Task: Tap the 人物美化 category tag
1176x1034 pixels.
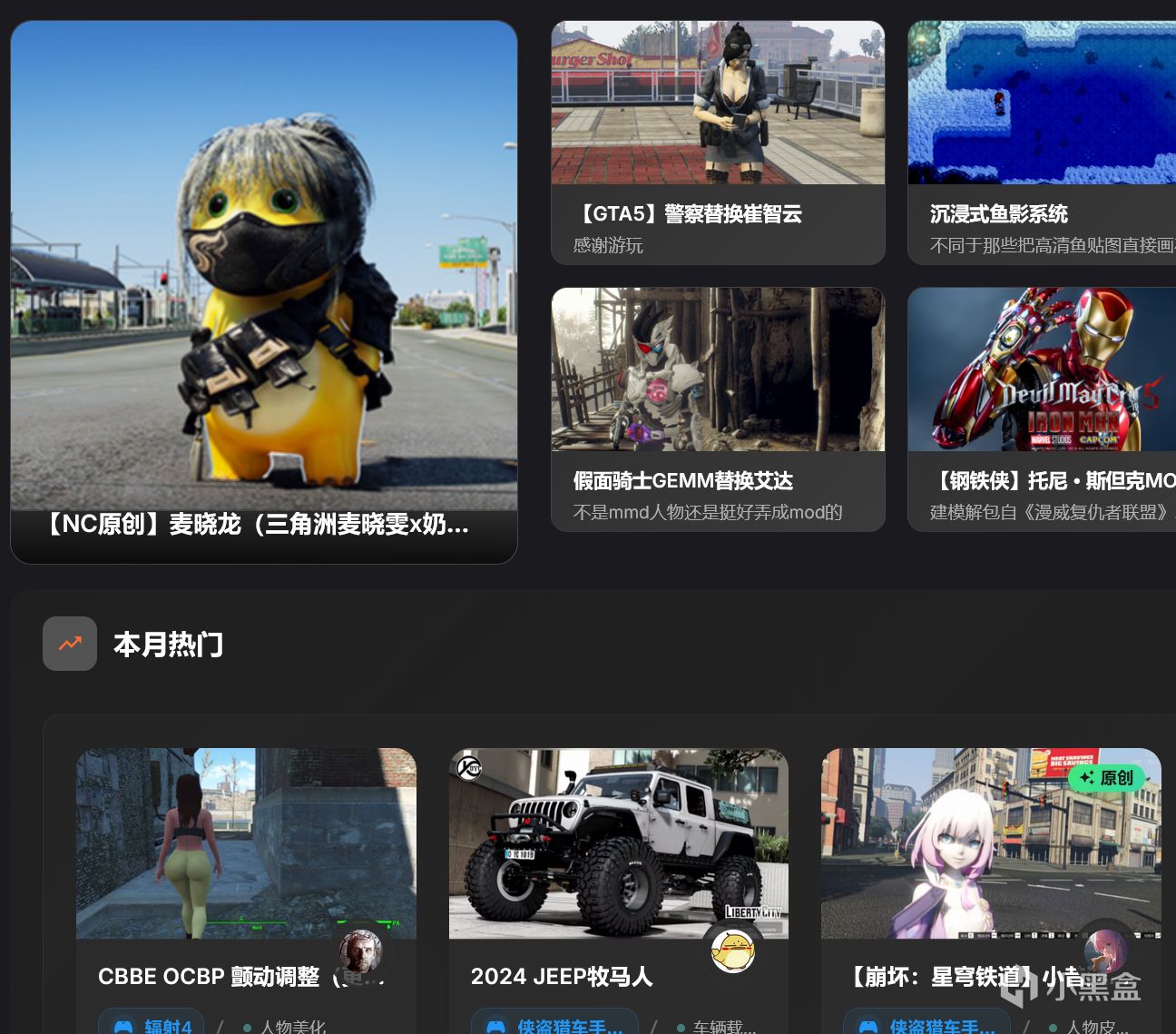Action: click(x=290, y=1026)
